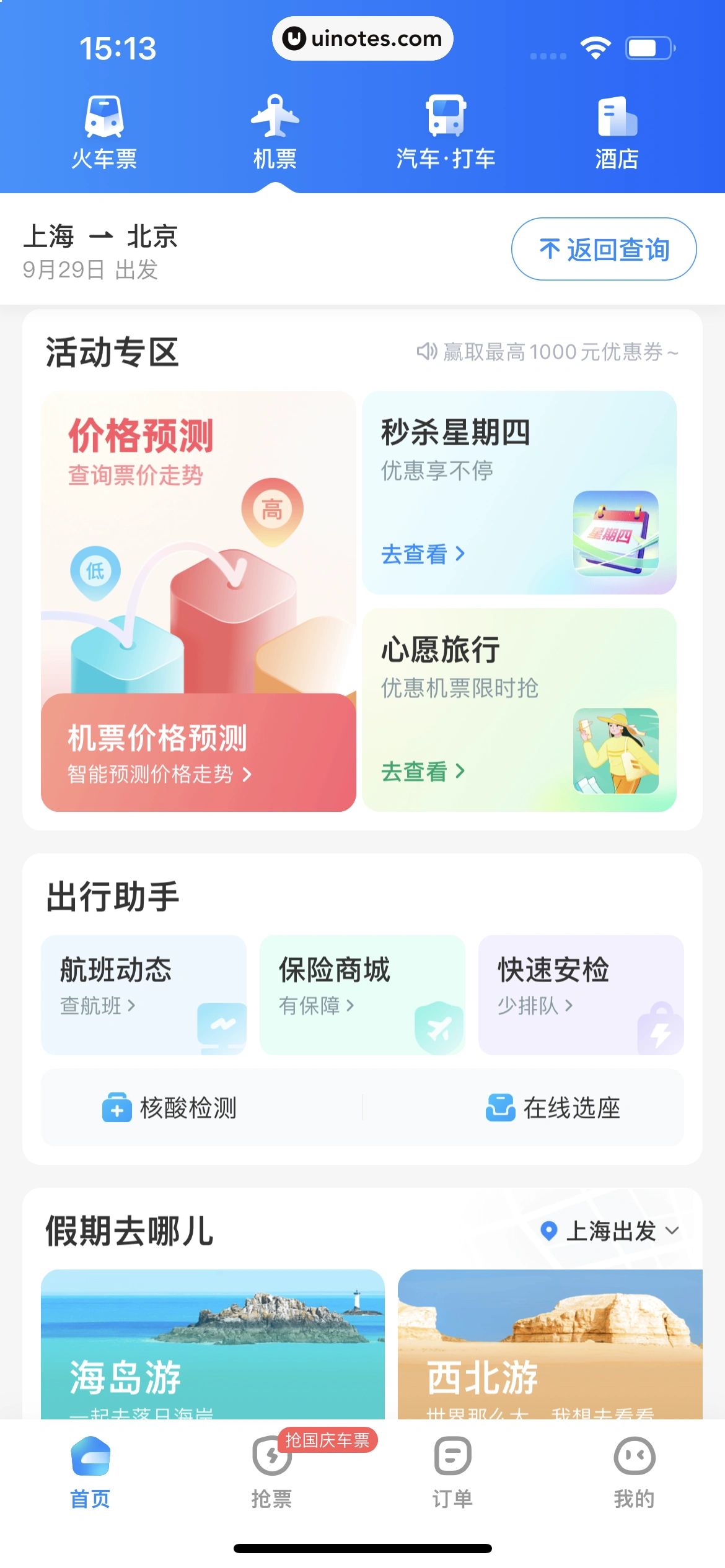Open the 汽车·打车 tab
This screenshot has width=725, height=1568.
[446, 132]
